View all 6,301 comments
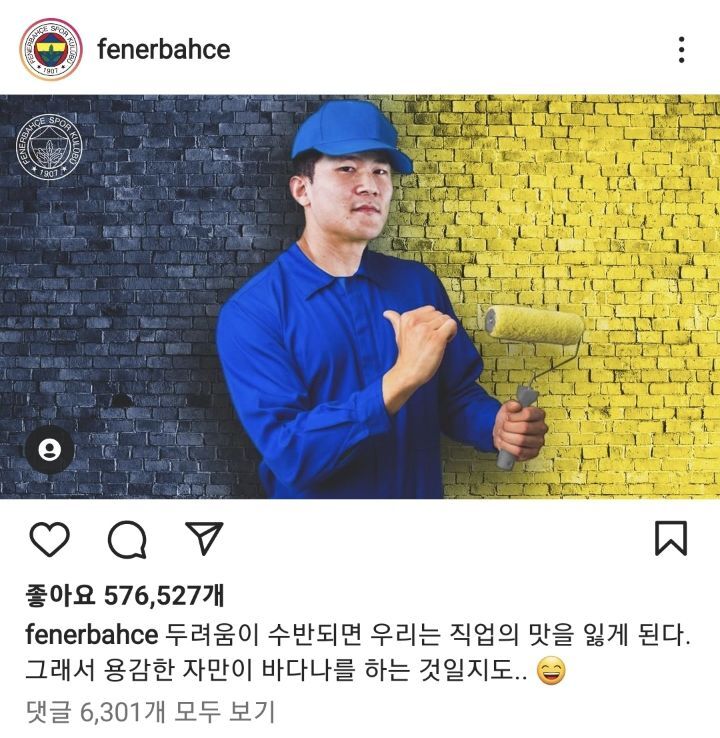Screen dimensions: 720x738 (x=150, y=712)
